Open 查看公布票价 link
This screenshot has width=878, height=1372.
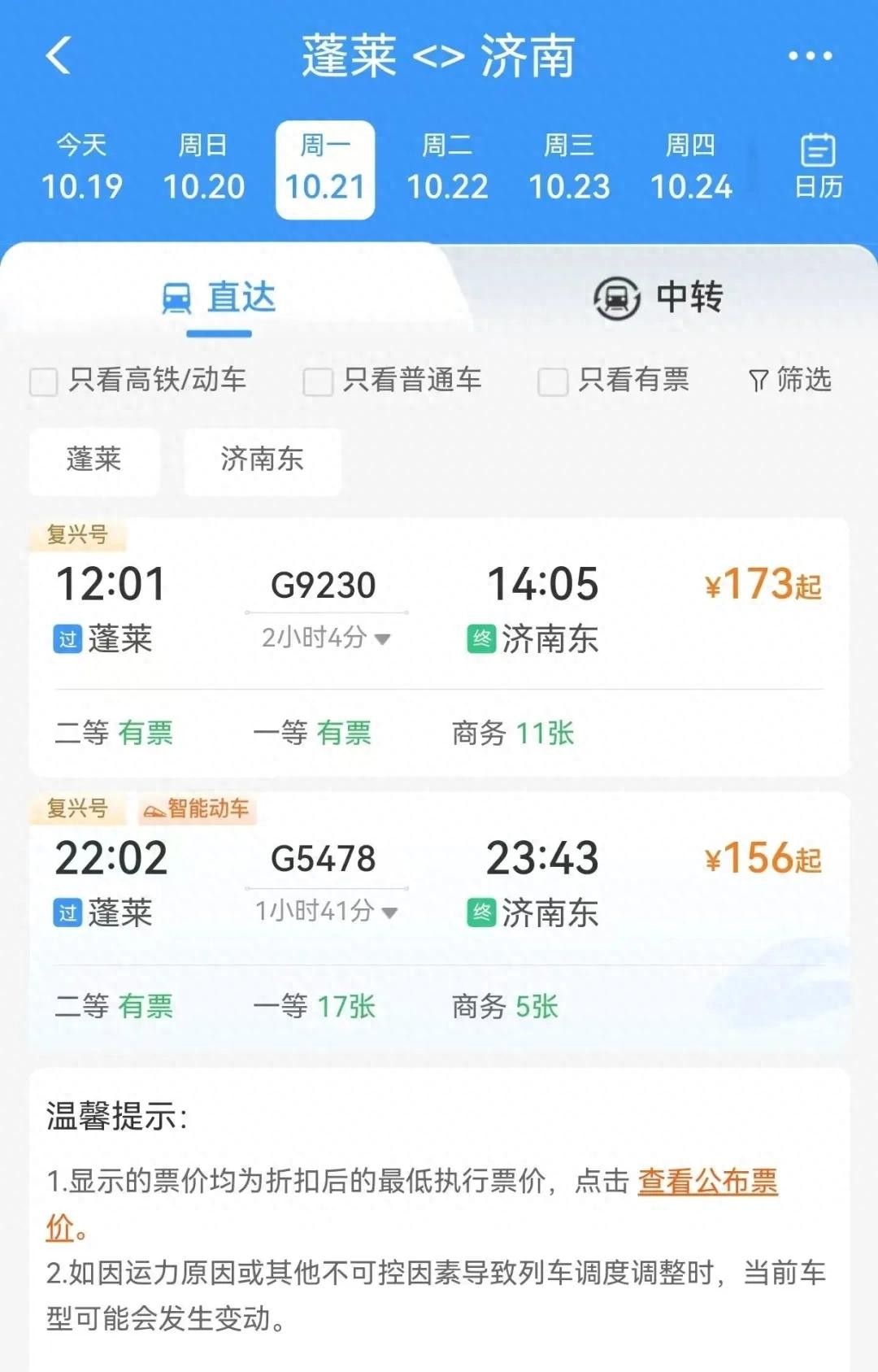pos(706,1182)
